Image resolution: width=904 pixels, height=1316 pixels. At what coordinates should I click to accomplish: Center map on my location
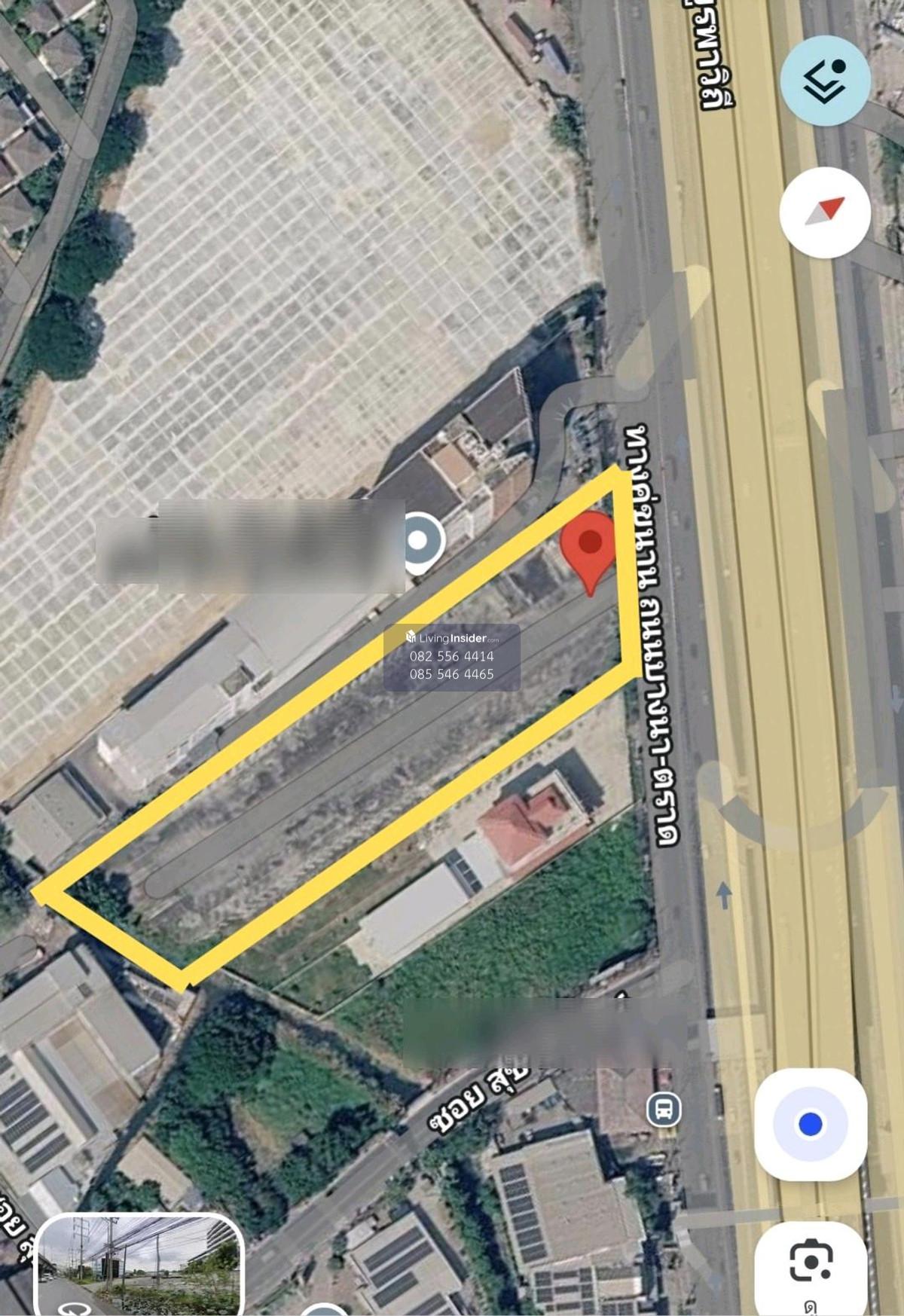[811, 1123]
